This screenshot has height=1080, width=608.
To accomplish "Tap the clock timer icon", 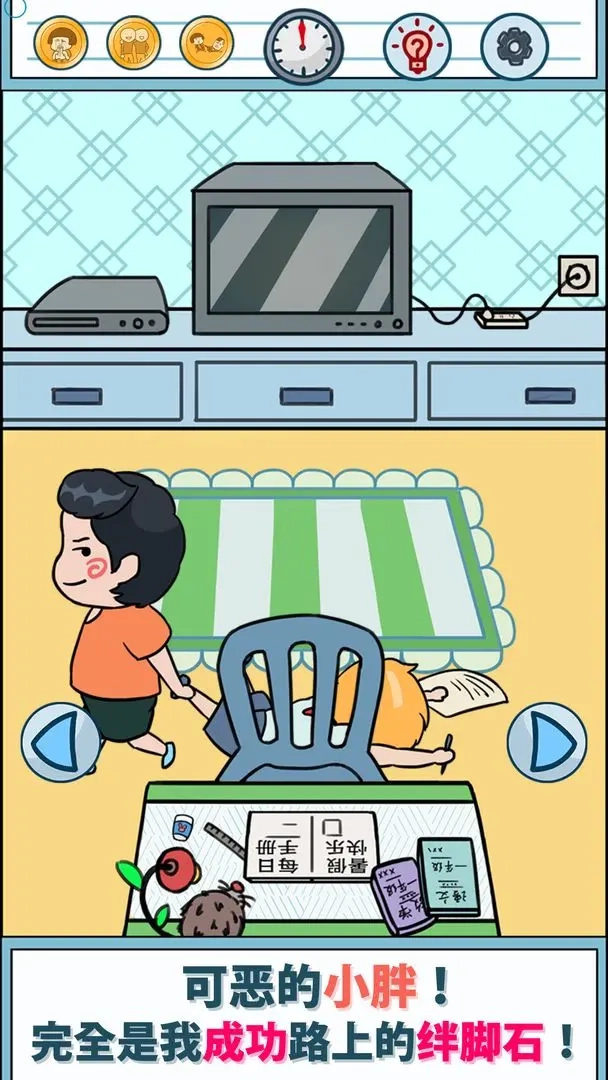I will click(303, 44).
